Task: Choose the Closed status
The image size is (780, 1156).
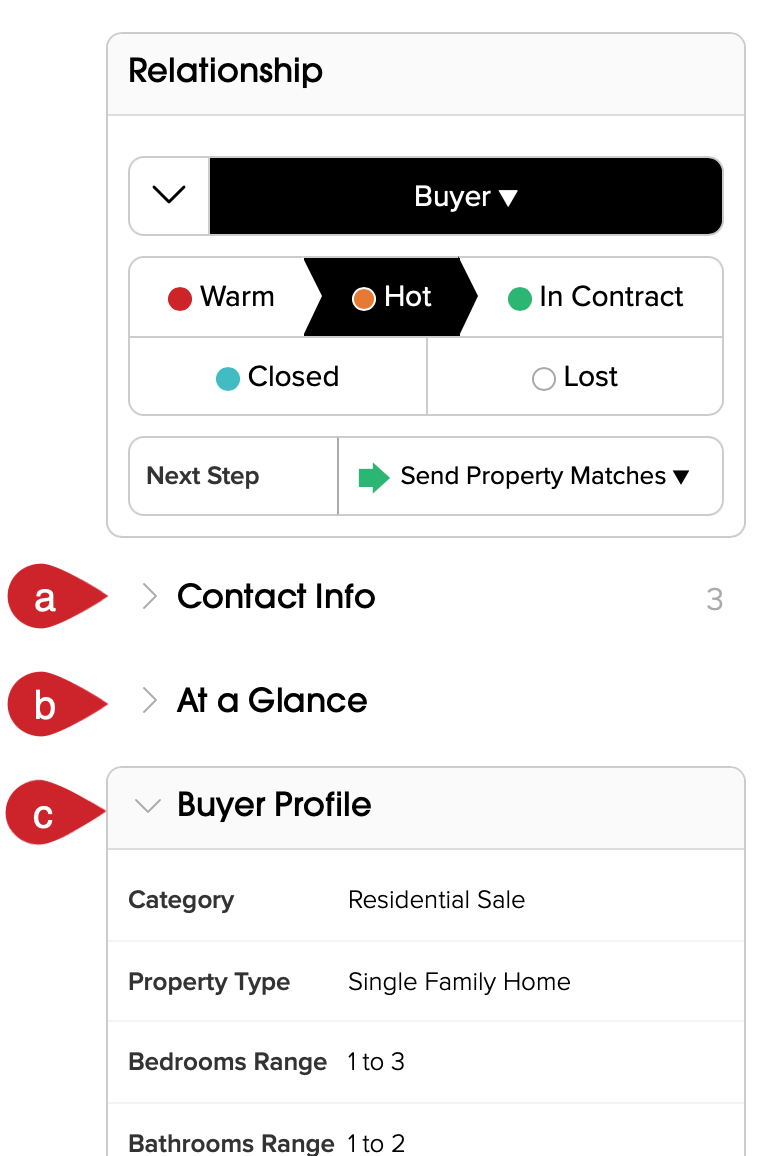Action: (278, 377)
